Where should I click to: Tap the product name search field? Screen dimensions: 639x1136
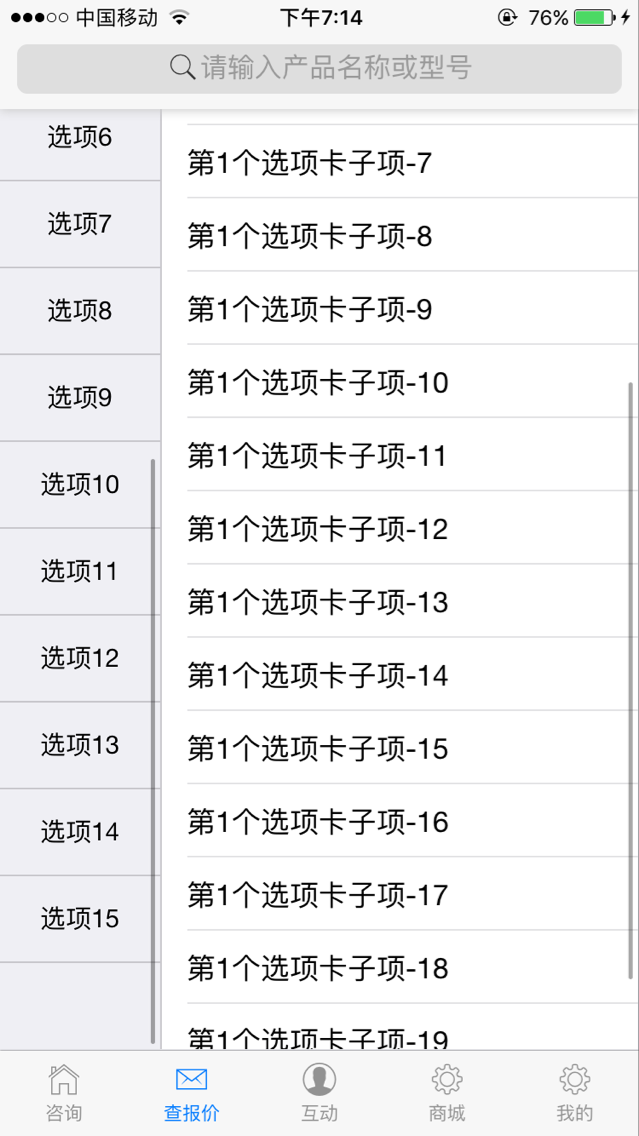click(x=320, y=69)
